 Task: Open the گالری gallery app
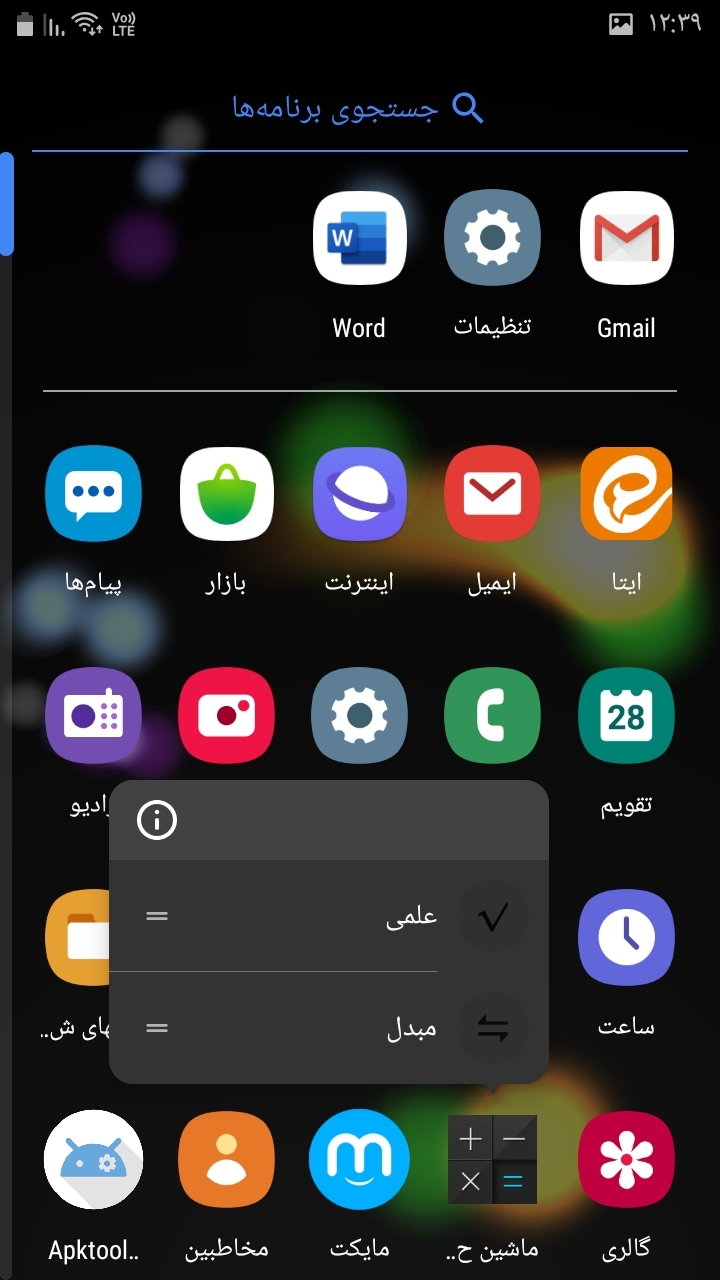click(626, 1160)
